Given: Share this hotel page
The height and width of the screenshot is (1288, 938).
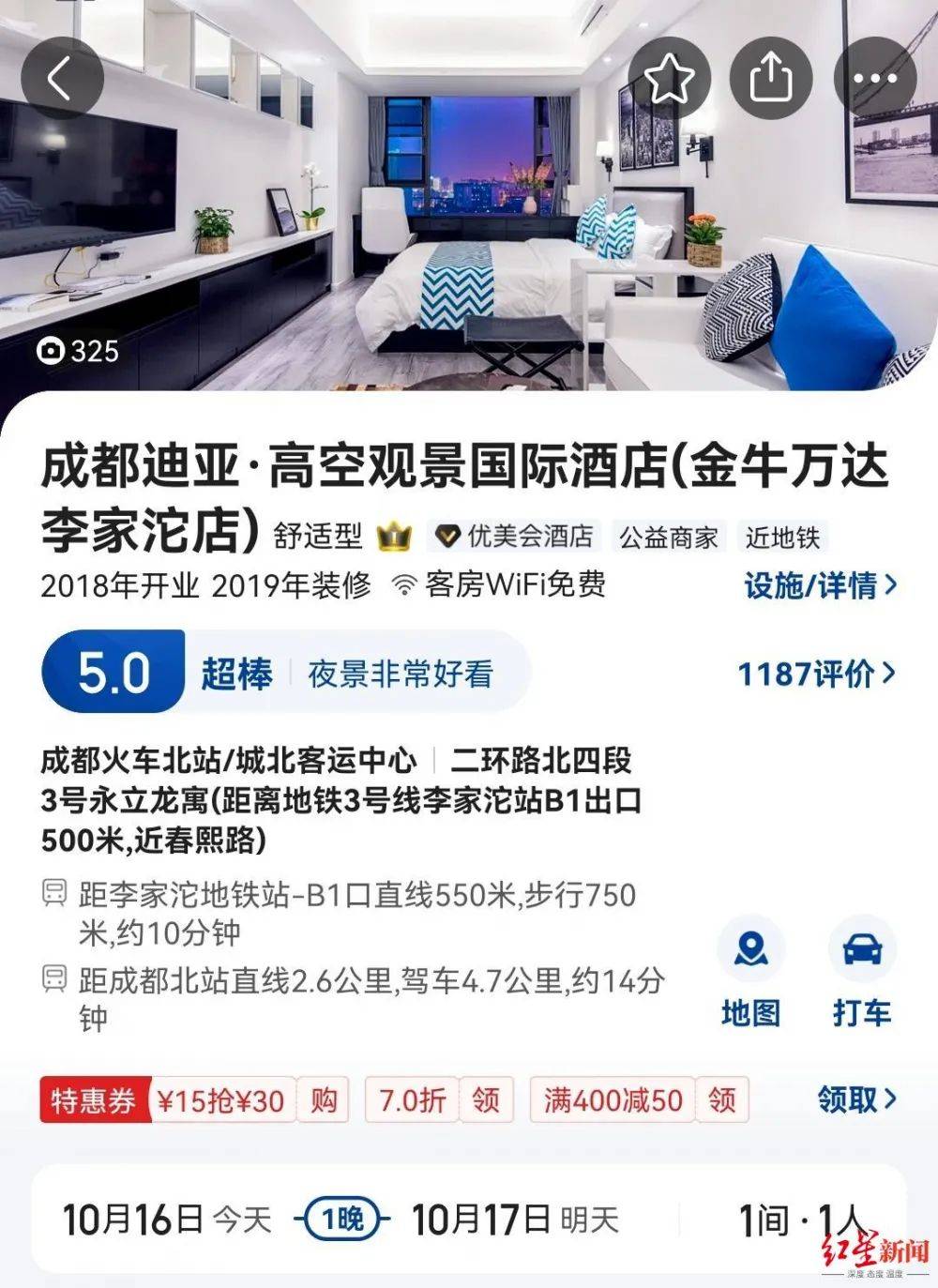Looking at the screenshot, I should [771, 79].
